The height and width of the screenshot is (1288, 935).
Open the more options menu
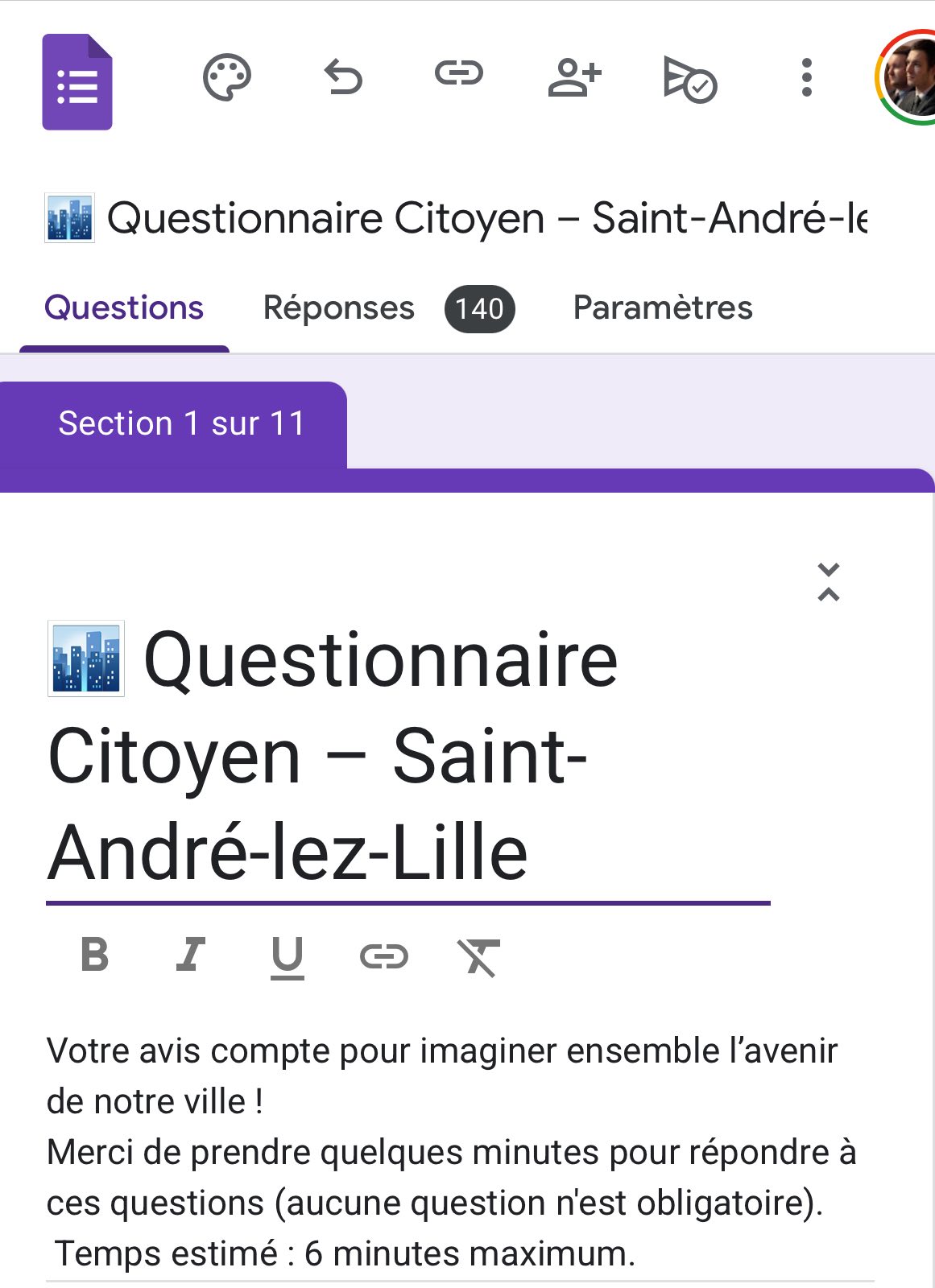tap(805, 79)
